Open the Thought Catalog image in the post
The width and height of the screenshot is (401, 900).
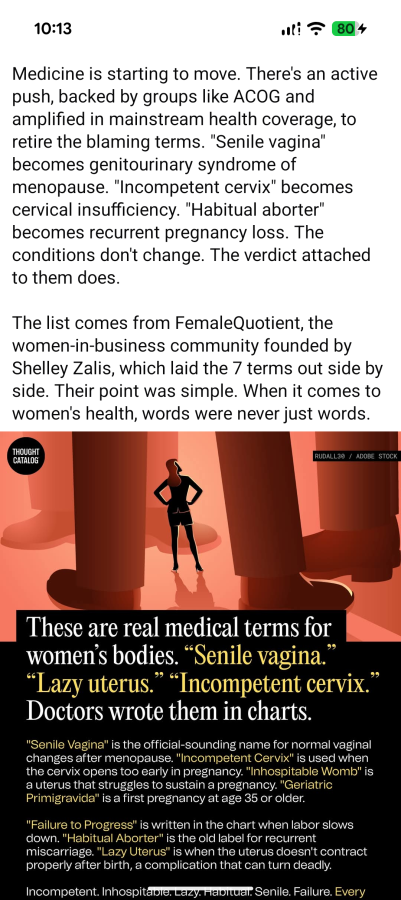tap(200, 665)
